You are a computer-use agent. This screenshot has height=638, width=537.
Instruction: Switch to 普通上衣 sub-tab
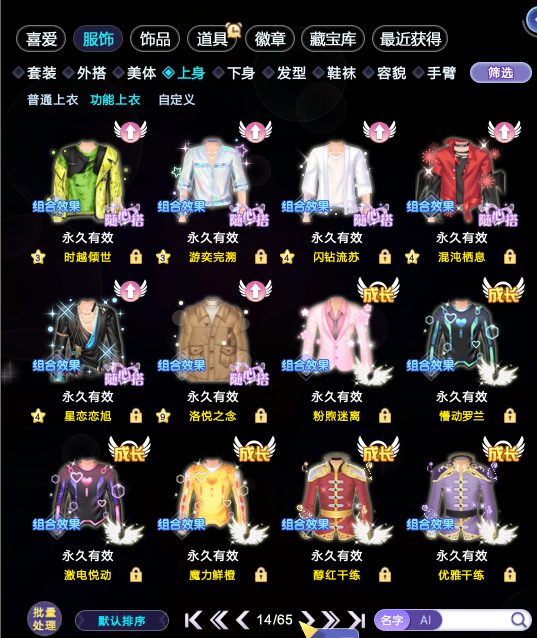(52, 100)
